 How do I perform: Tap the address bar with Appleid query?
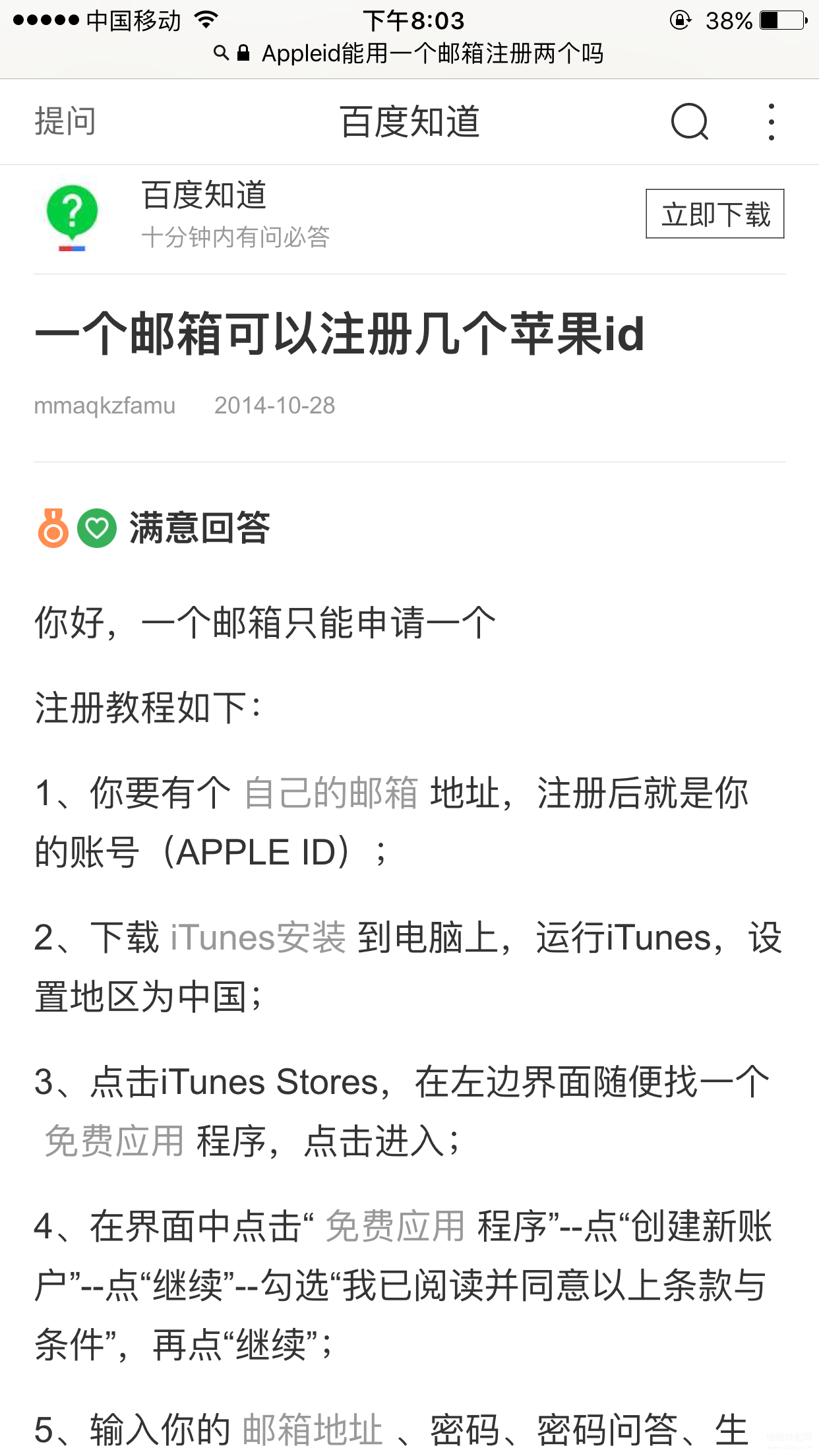[x=409, y=53]
